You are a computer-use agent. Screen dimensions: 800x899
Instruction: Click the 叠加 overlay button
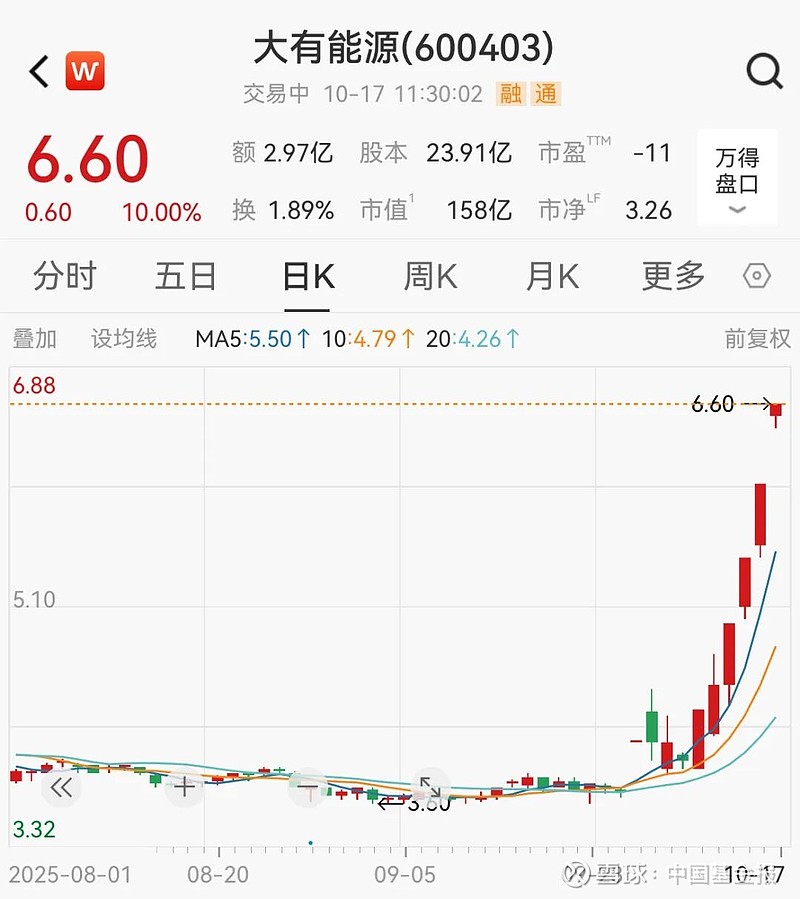pos(33,339)
